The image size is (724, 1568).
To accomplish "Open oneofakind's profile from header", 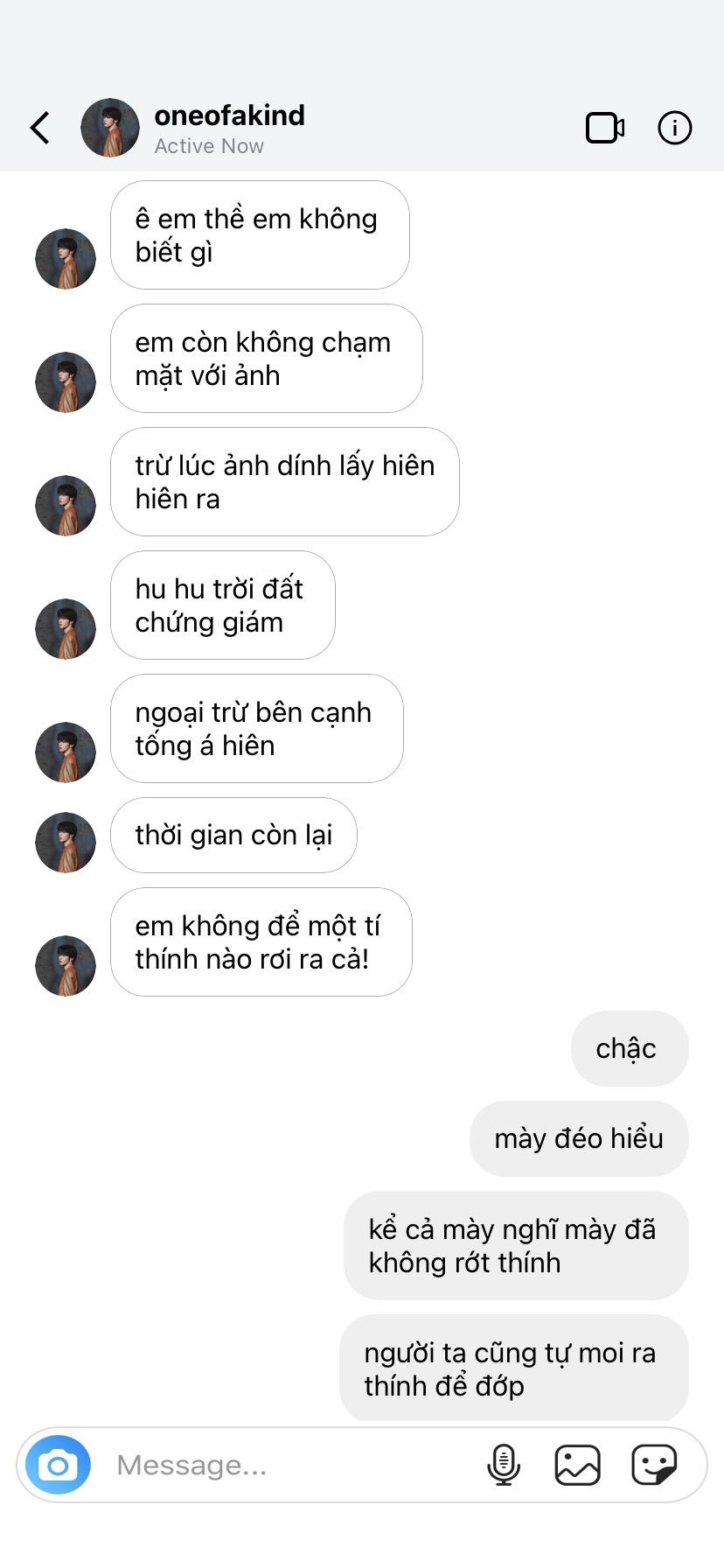I will (x=229, y=116).
